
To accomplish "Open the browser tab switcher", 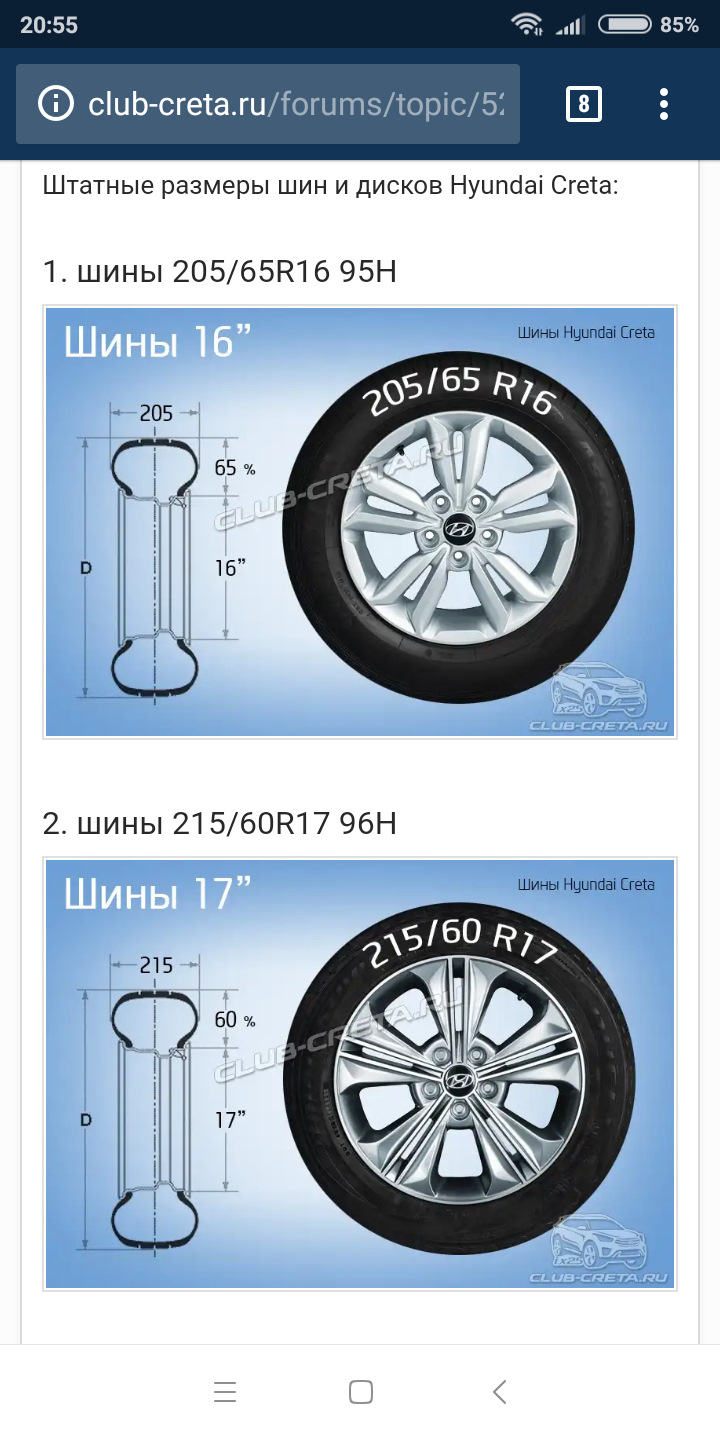I will coord(584,104).
